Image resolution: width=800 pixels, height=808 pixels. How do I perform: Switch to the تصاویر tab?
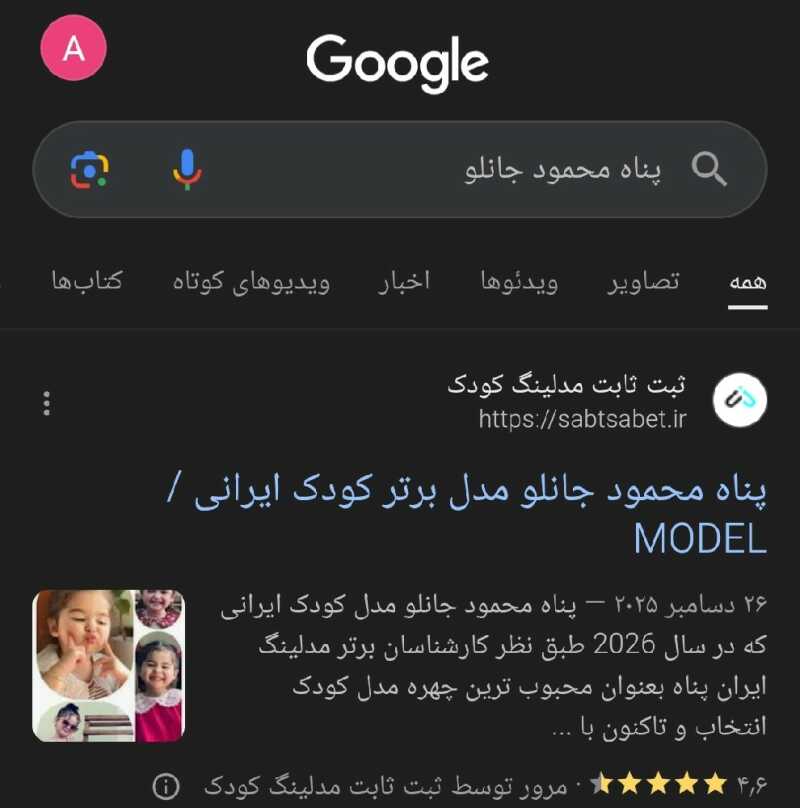pos(643,282)
